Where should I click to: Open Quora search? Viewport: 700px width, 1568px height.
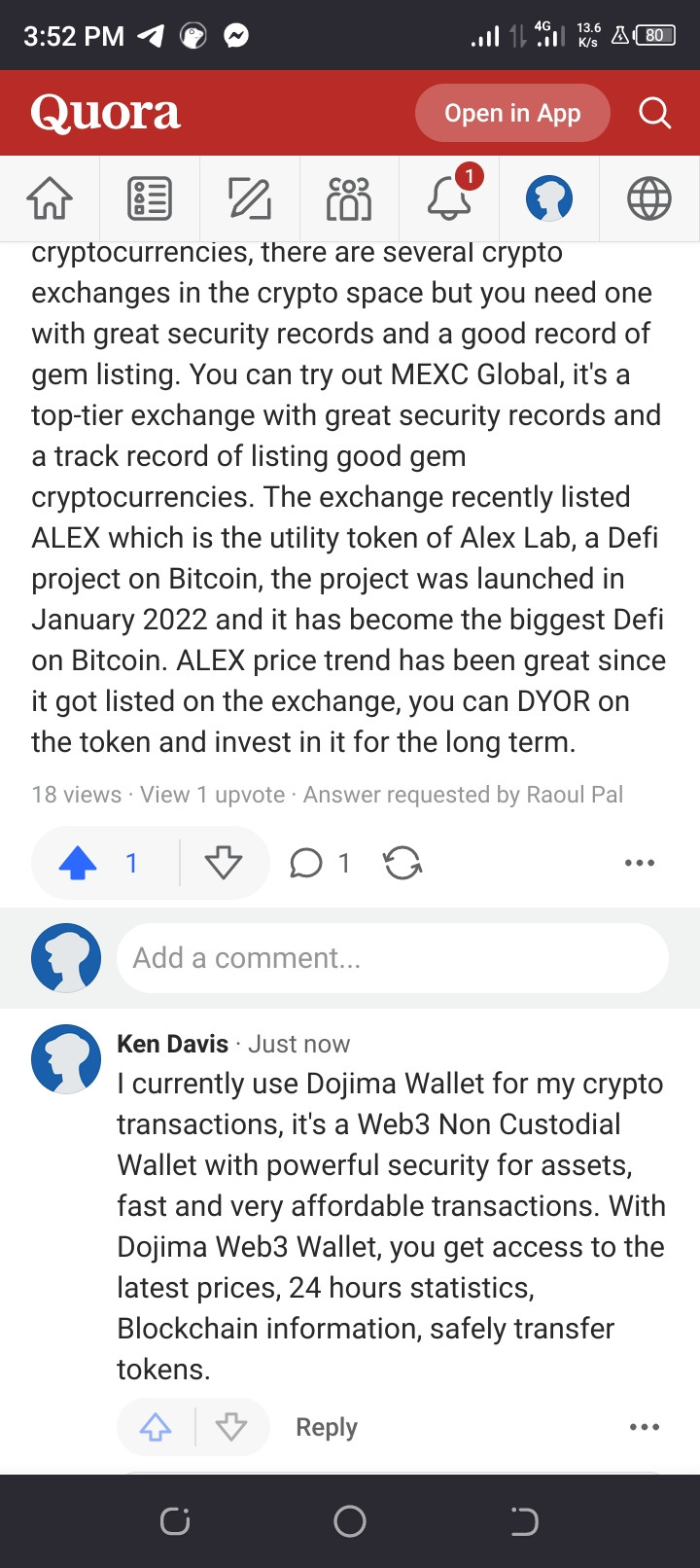(654, 114)
